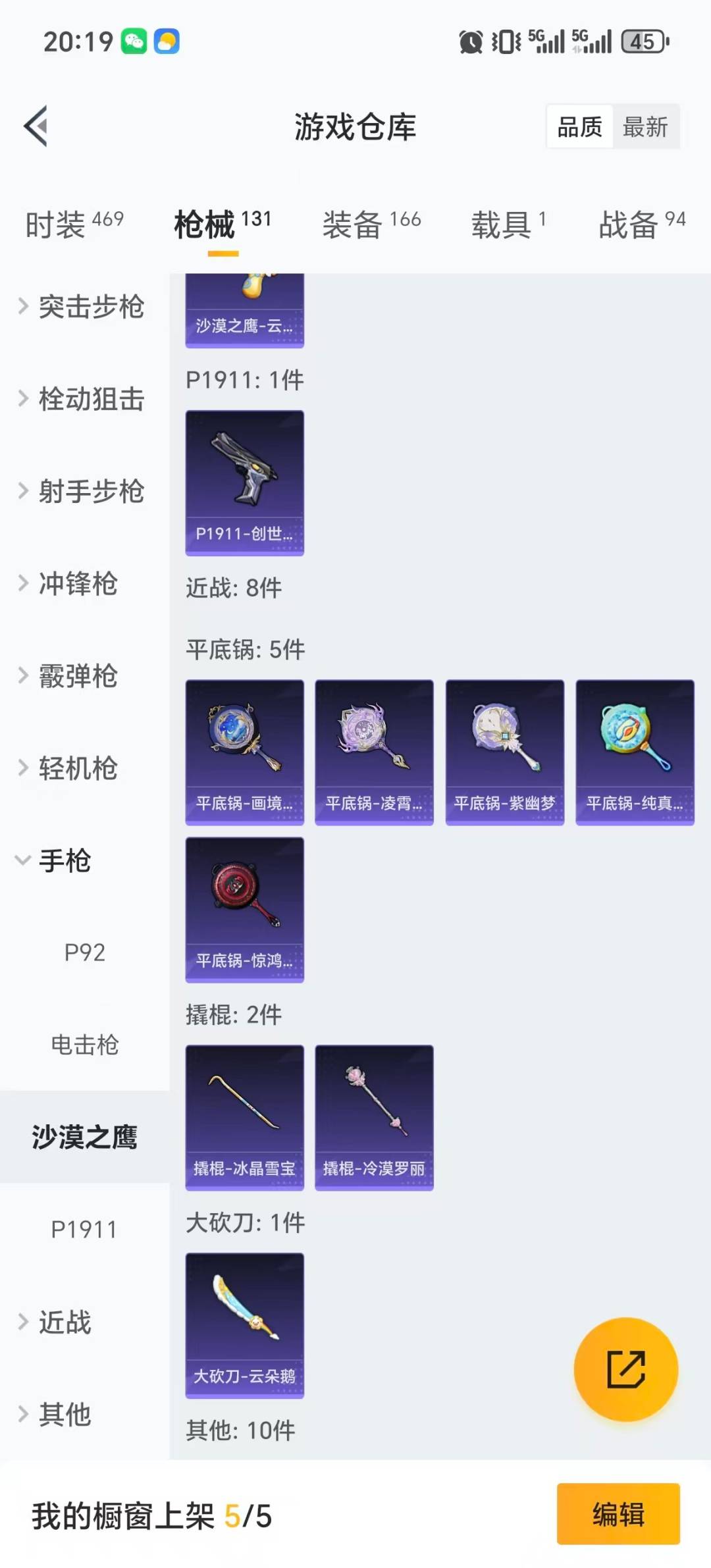Select the 平底锅-凌霄 frying pan thumbnail
Screen dimensions: 711x1568
374,750
